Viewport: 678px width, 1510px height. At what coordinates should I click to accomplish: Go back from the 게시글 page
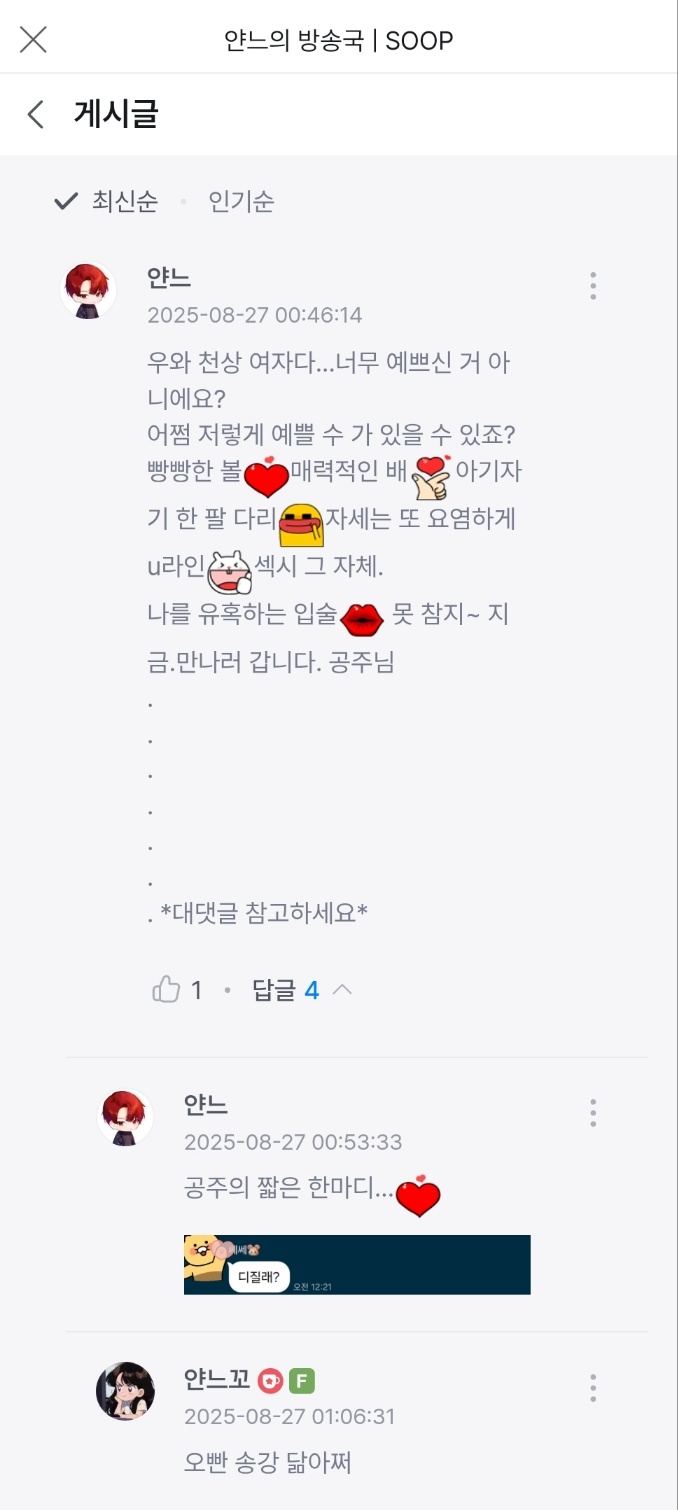[x=36, y=115]
